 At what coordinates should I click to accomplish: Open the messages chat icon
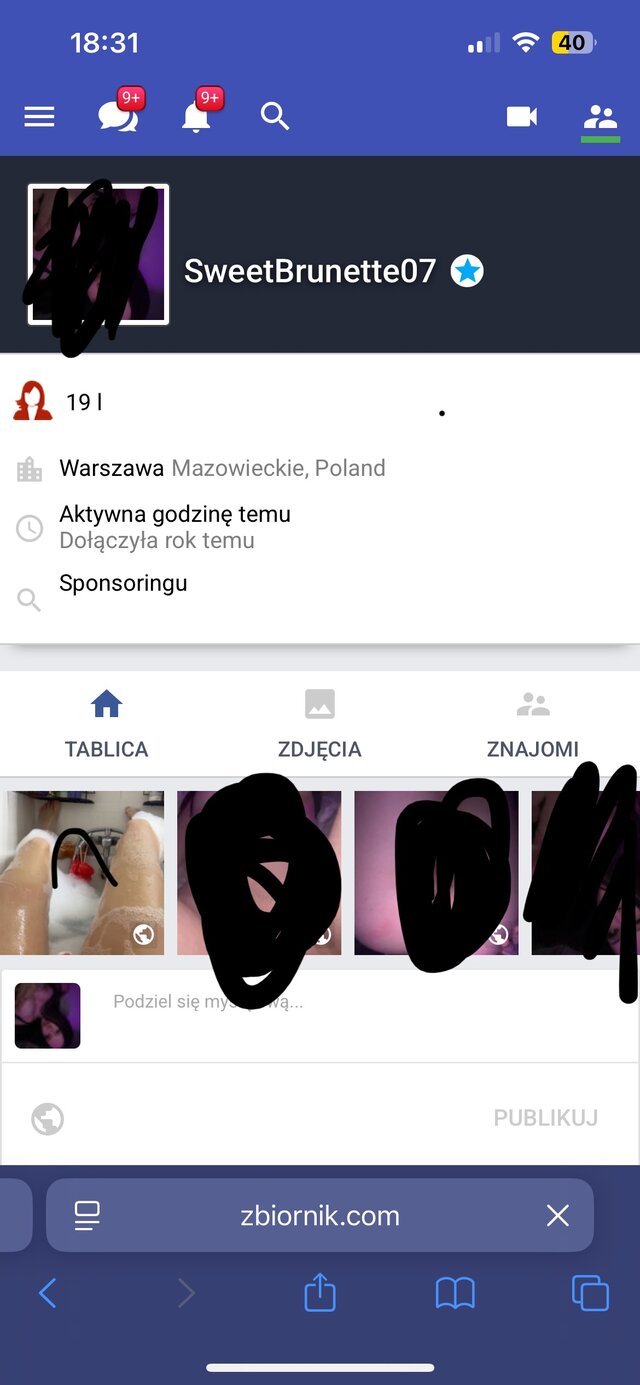(118, 116)
